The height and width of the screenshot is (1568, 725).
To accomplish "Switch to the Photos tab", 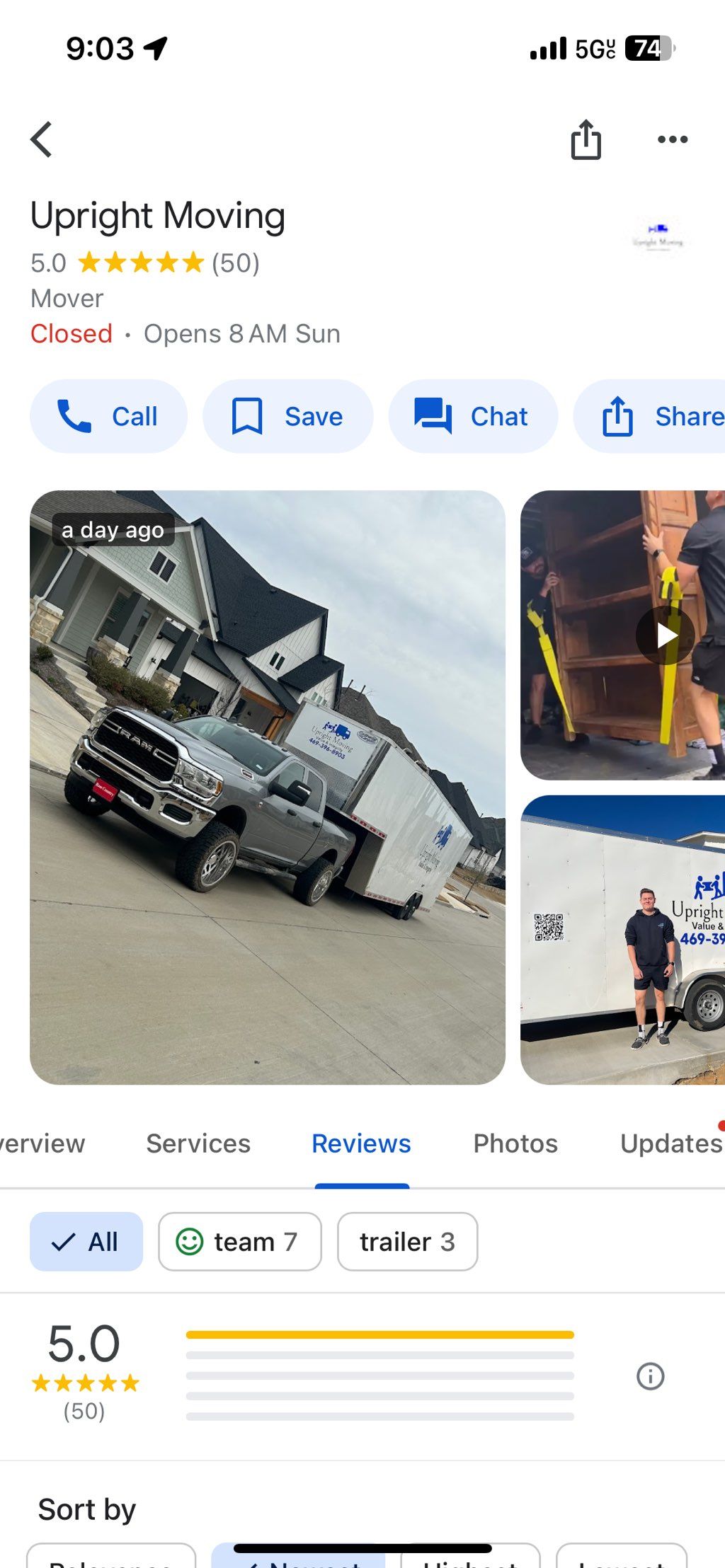I will tap(515, 1143).
